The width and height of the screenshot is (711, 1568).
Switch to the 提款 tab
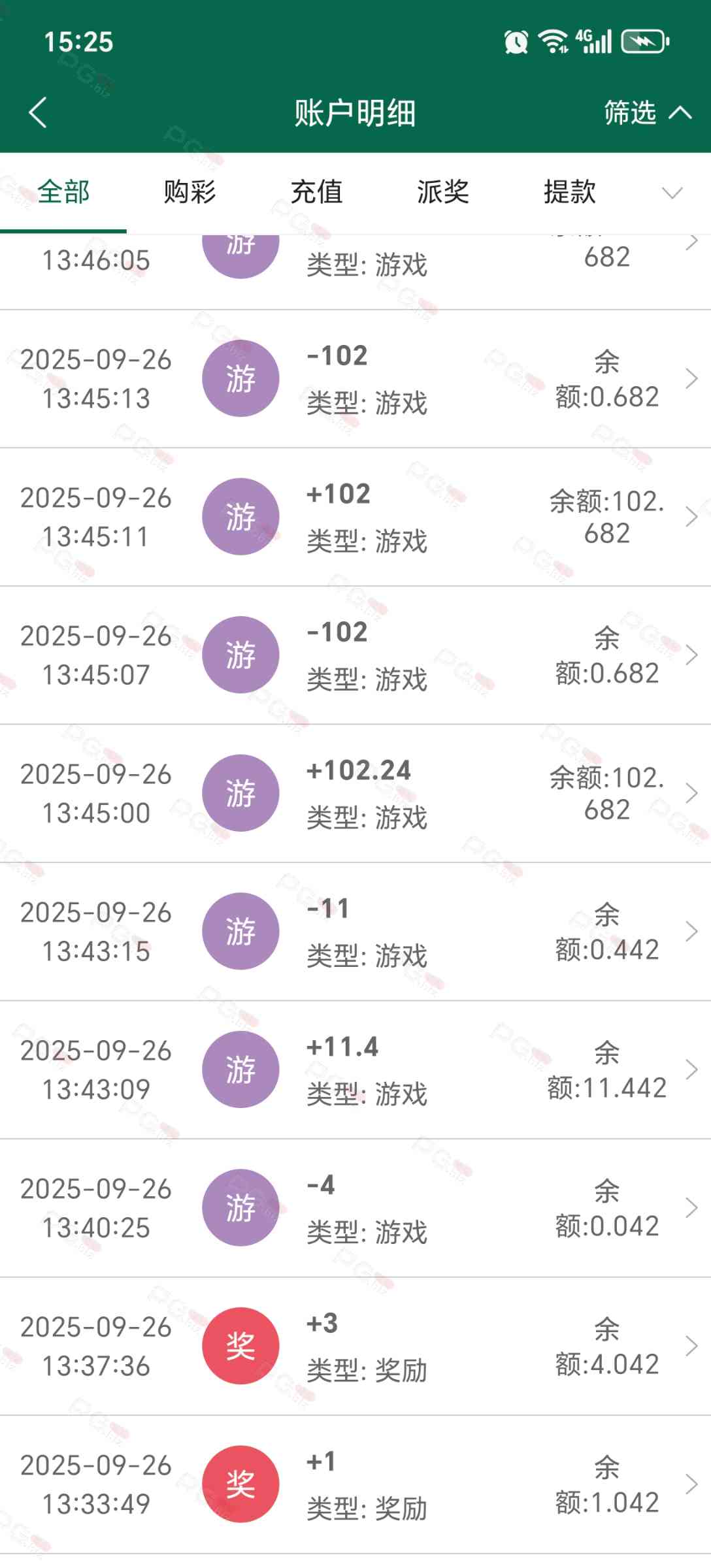point(569,192)
